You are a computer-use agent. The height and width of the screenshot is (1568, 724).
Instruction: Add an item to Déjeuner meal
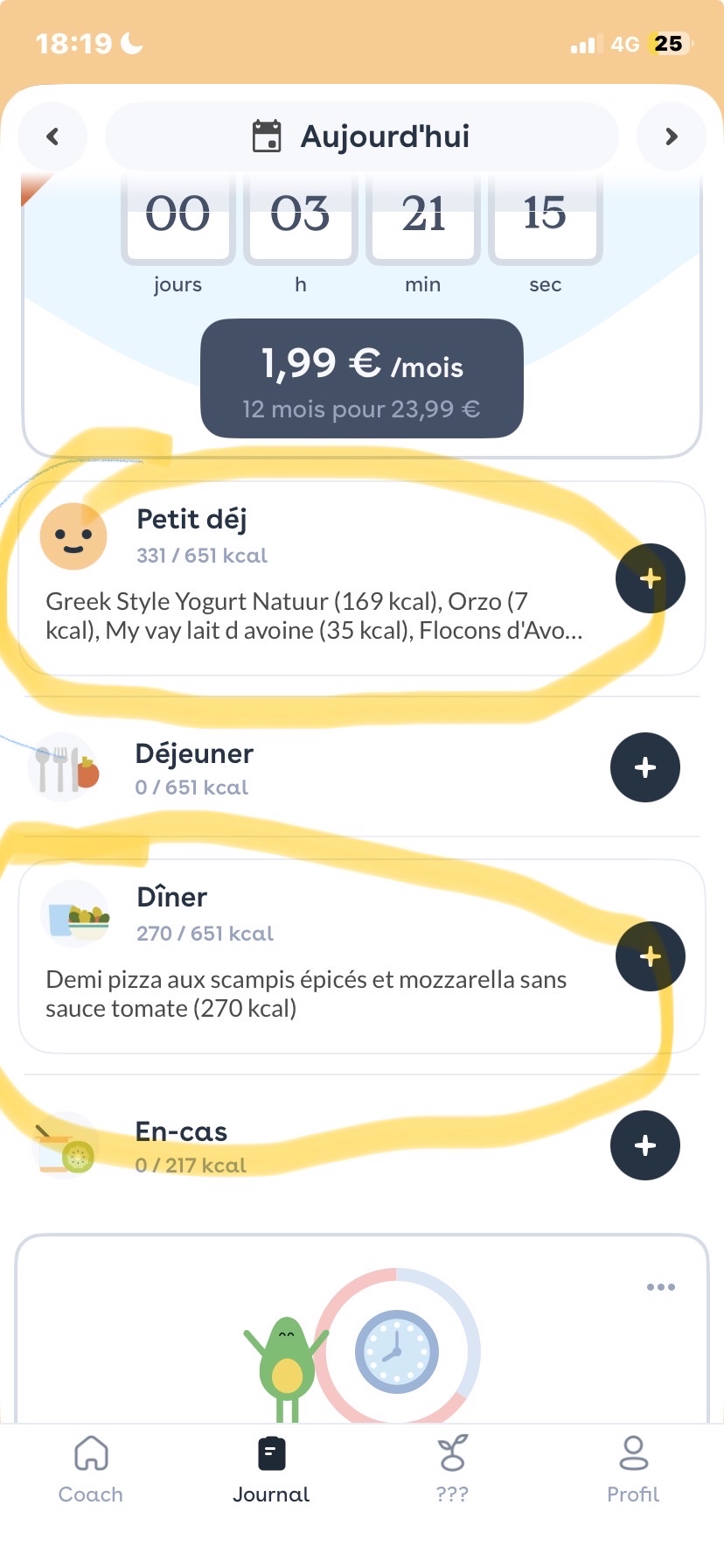645,767
